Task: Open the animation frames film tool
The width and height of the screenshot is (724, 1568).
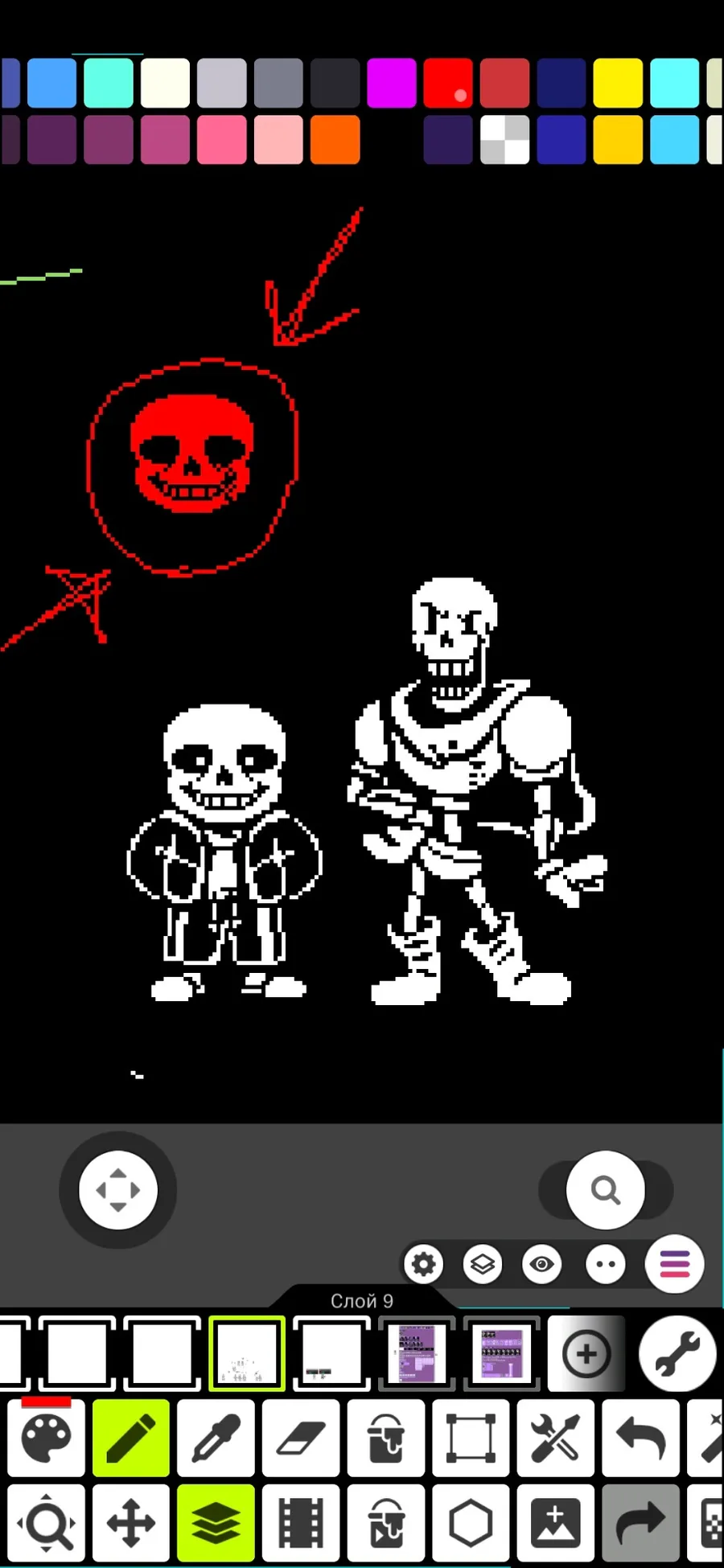Action: coord(301,1523)
